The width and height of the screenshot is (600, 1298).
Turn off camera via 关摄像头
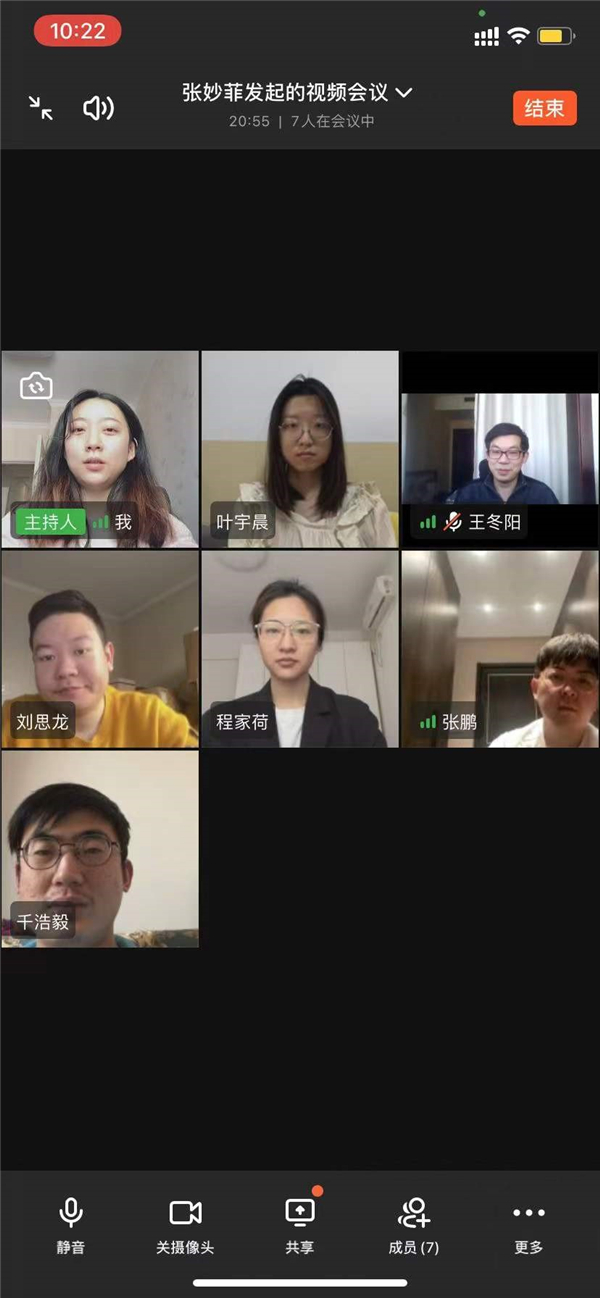coord(185,1225)
